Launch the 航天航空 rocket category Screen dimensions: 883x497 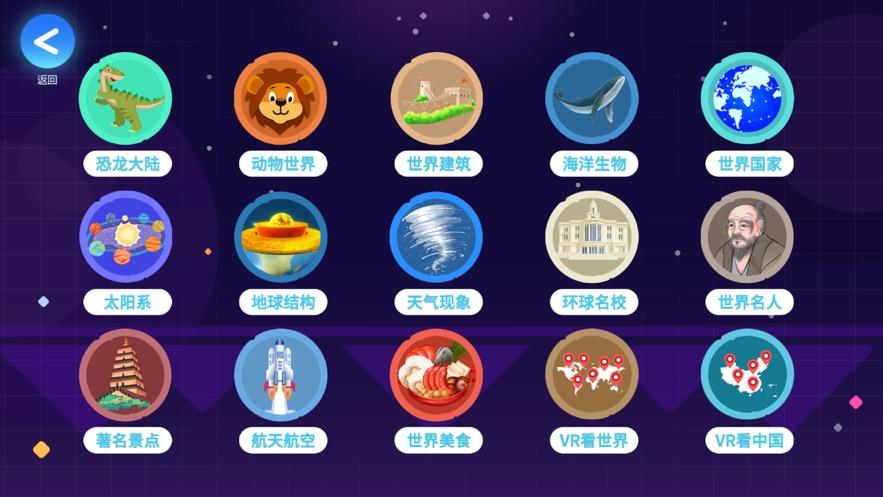pos(281,375)
